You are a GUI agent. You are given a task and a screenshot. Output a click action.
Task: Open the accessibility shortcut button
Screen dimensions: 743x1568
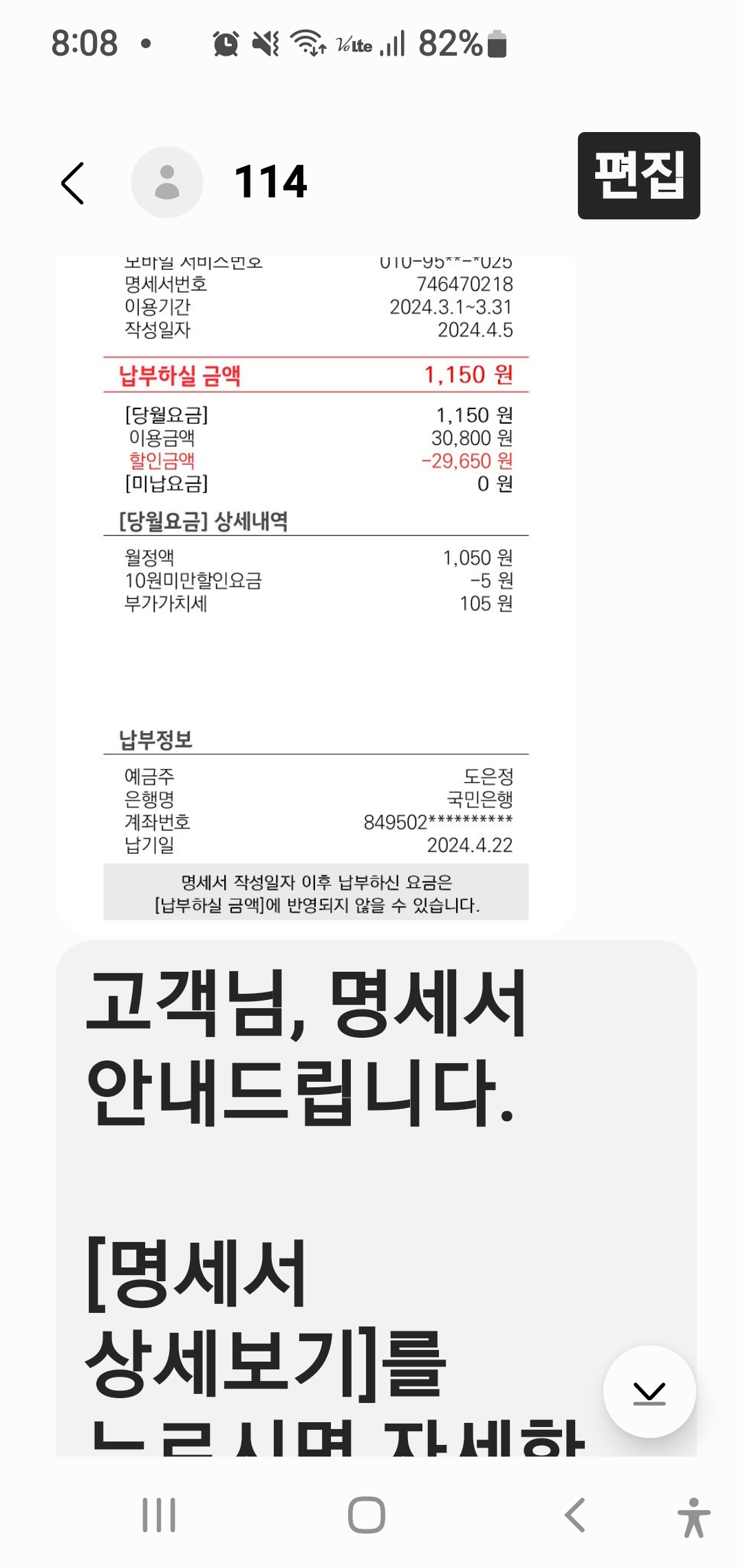pos(693,1518)
